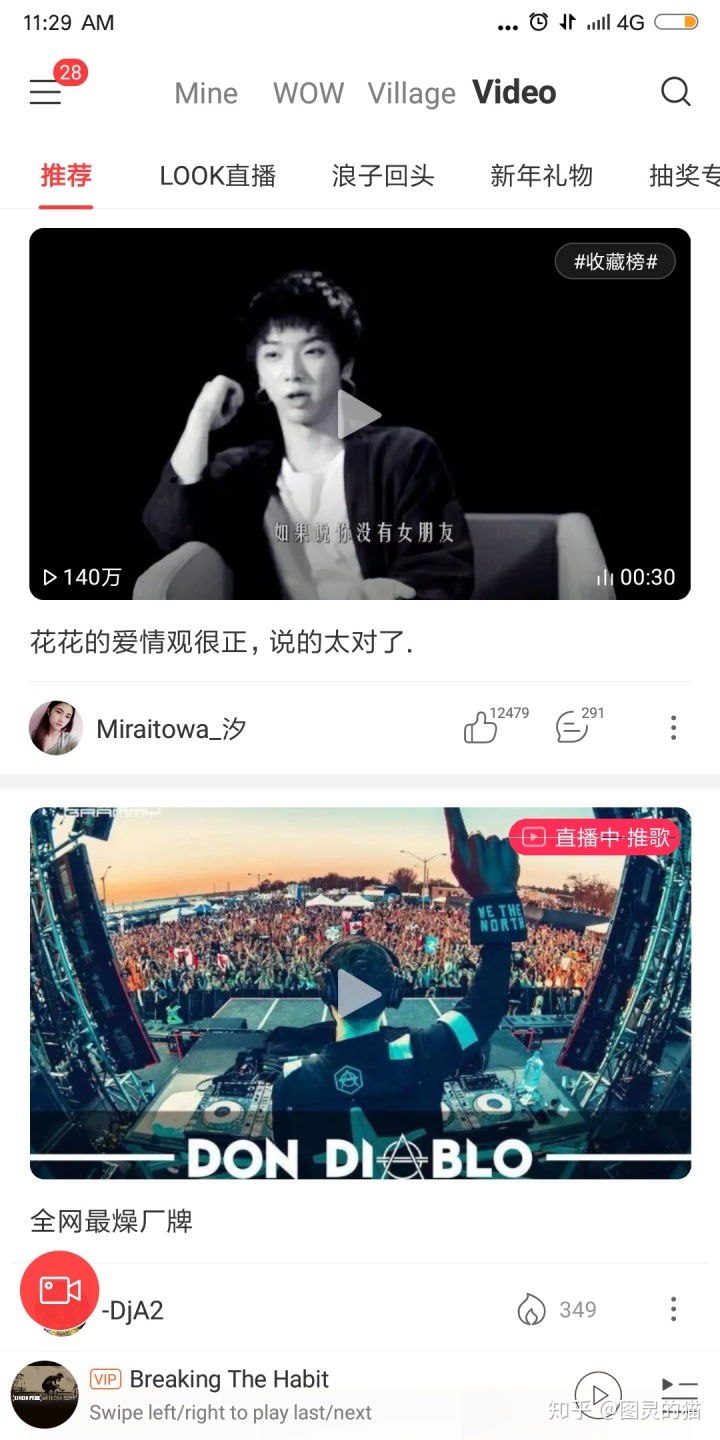The width and height of the screenshot is (720, 1440).
Task: Select the 推荐 category tab
Action: point(66,176)
